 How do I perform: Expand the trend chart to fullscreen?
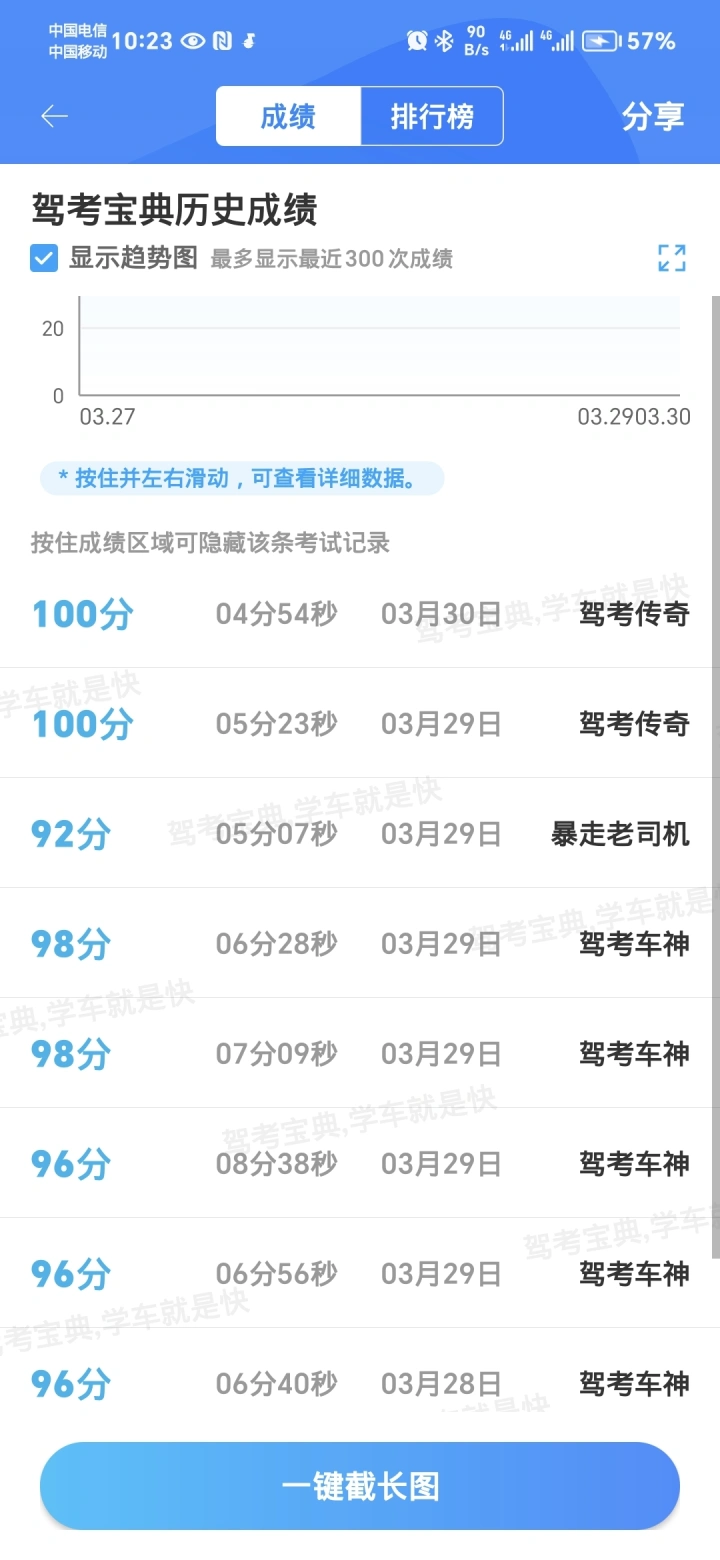[672, 258]
